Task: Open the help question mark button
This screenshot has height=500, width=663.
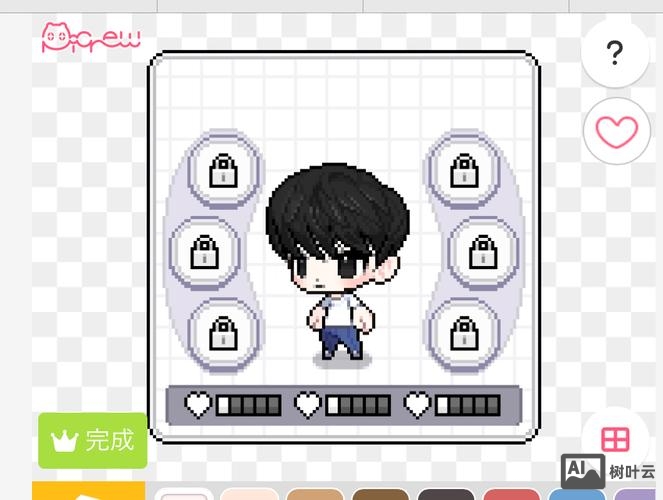Action: 615,53
